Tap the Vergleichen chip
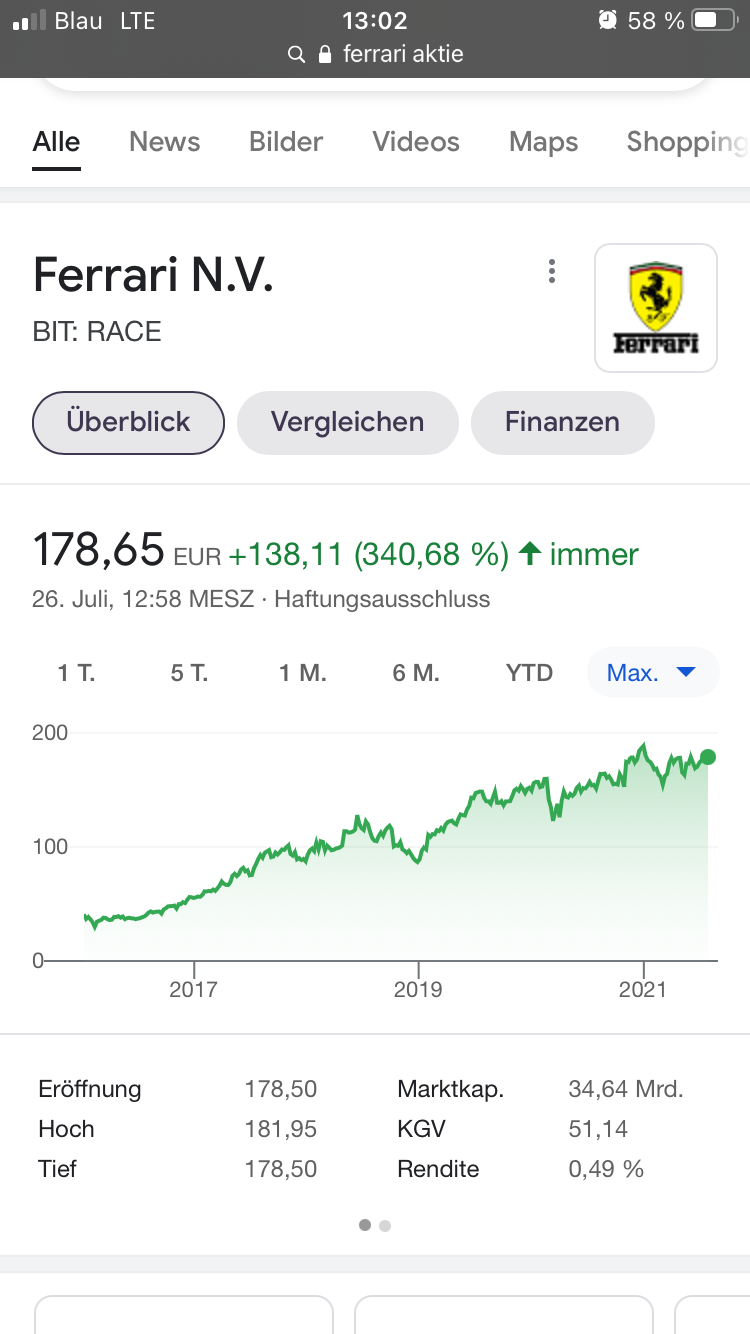The height and width of the screenshot is (1334, 750). point(347,422)
